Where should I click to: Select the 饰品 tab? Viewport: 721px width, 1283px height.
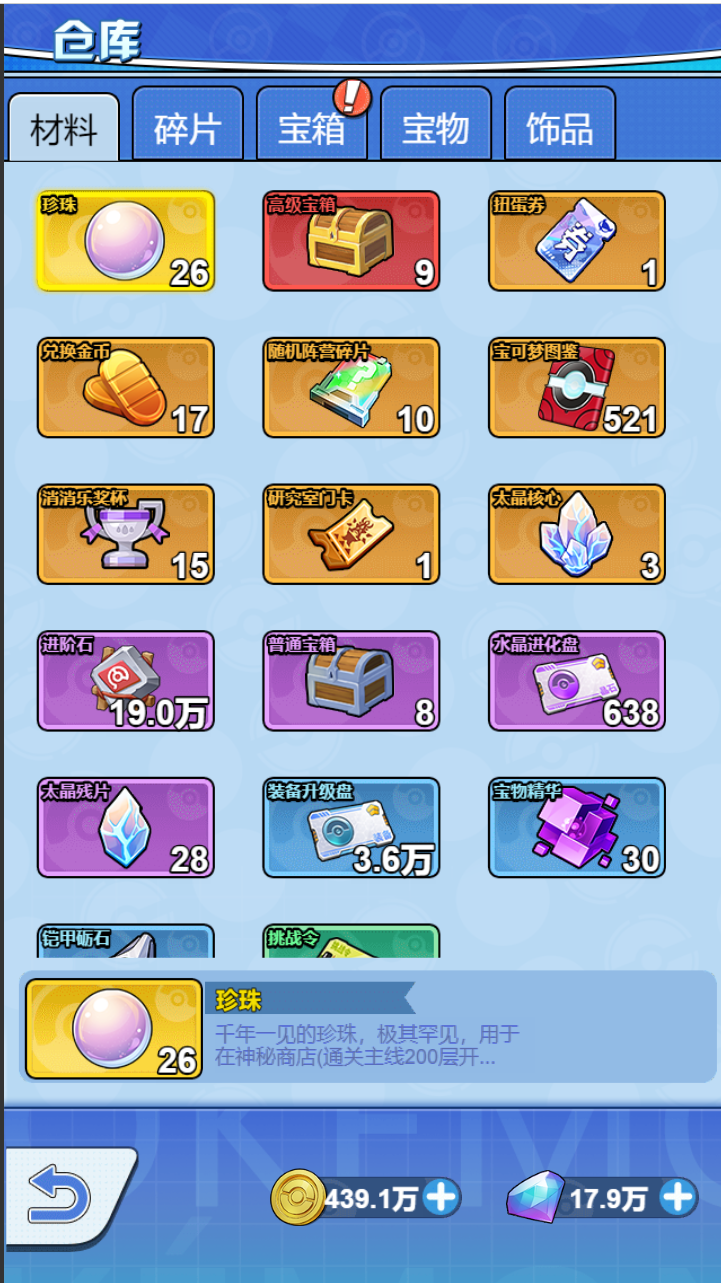point(559,127)
